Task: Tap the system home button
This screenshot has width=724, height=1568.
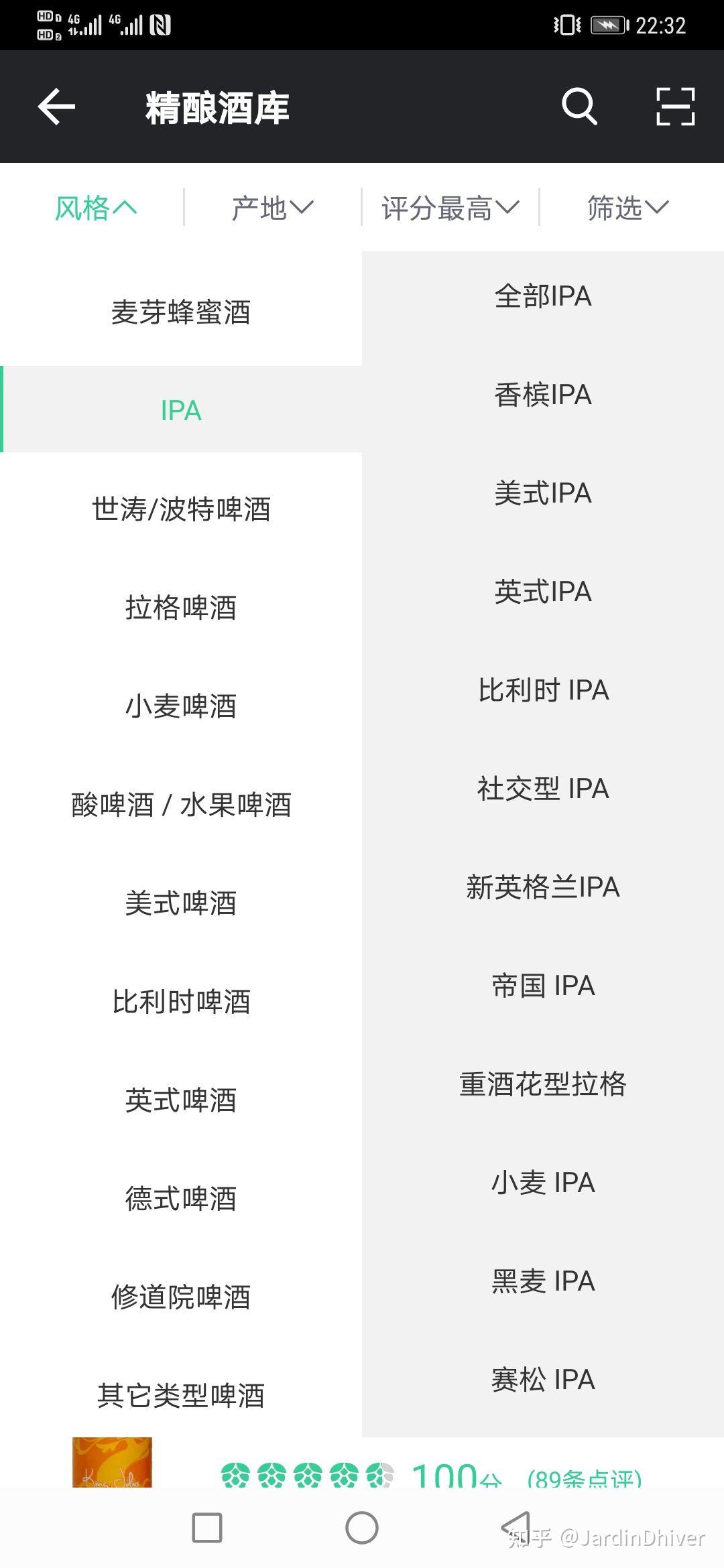Action: pyautogui.click(x=362, y=1528)
